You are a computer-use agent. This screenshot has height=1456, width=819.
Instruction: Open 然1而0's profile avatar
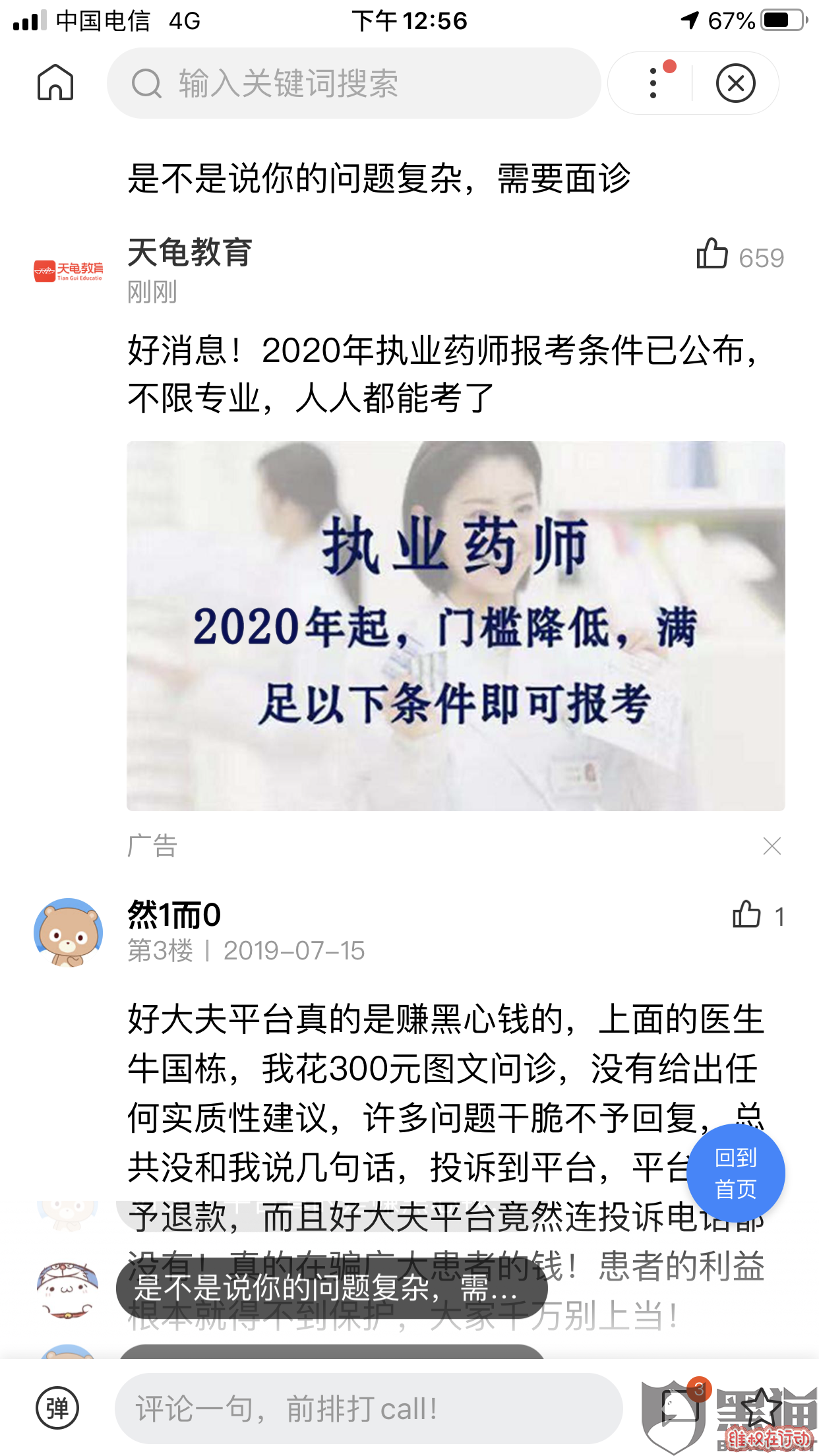pyautogui.click(x=69, y=931)
